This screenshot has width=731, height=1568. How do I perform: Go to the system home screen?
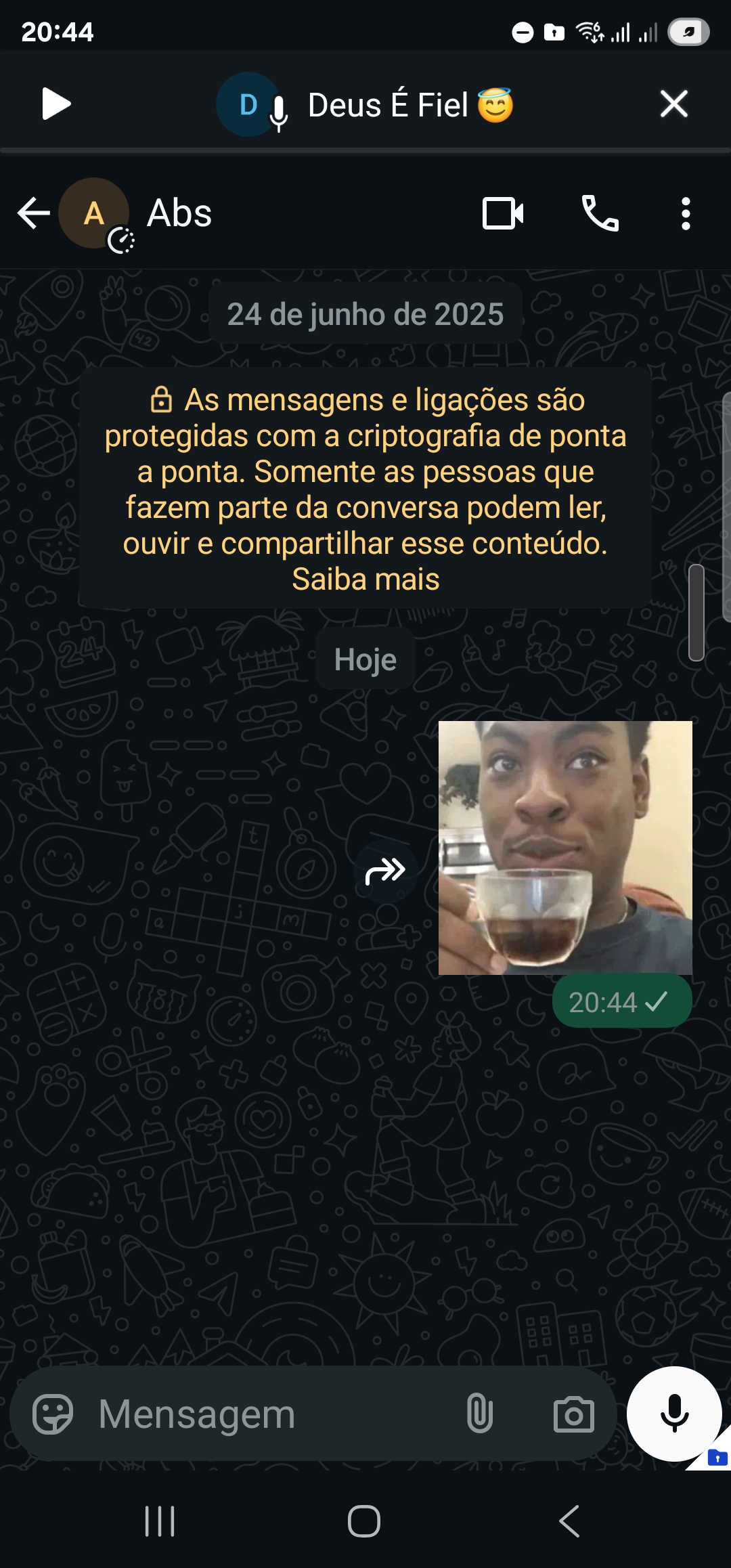(364, 1521)
